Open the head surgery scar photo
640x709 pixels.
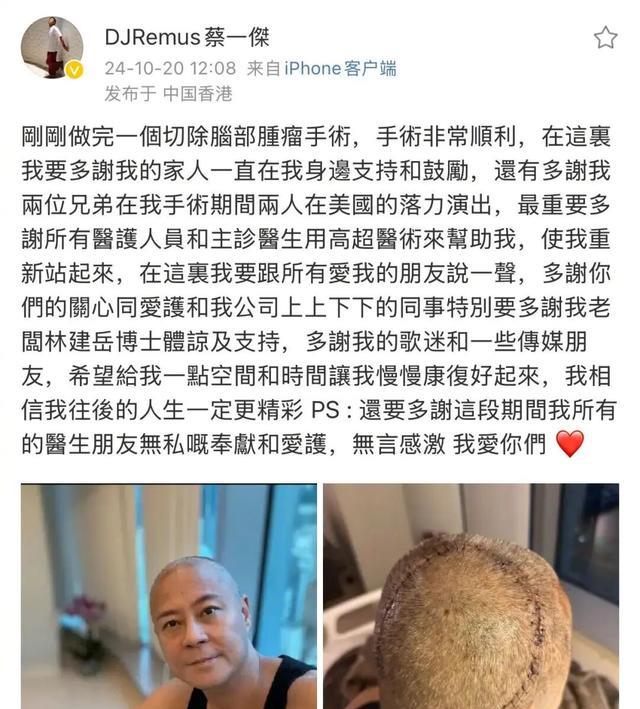470,596
